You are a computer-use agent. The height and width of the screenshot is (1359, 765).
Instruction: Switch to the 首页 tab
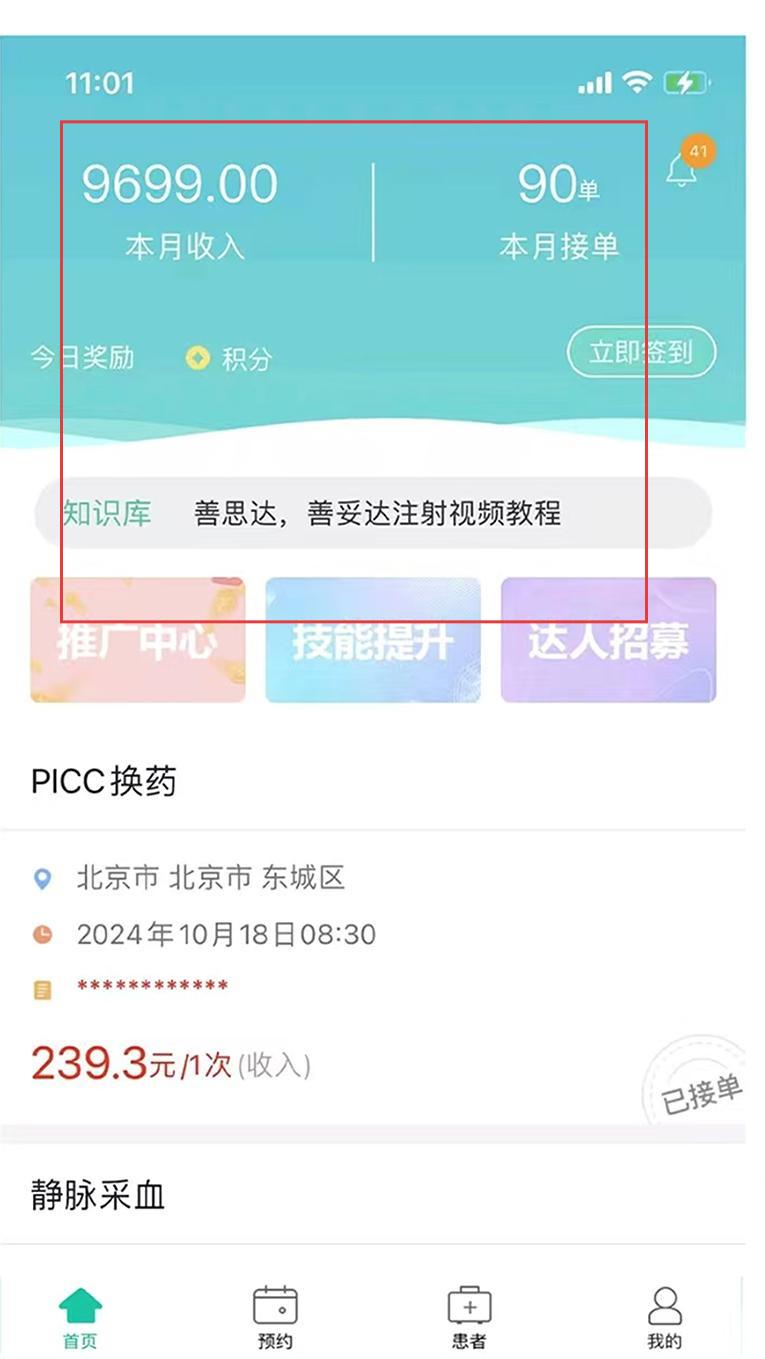tap(80, 1318)
